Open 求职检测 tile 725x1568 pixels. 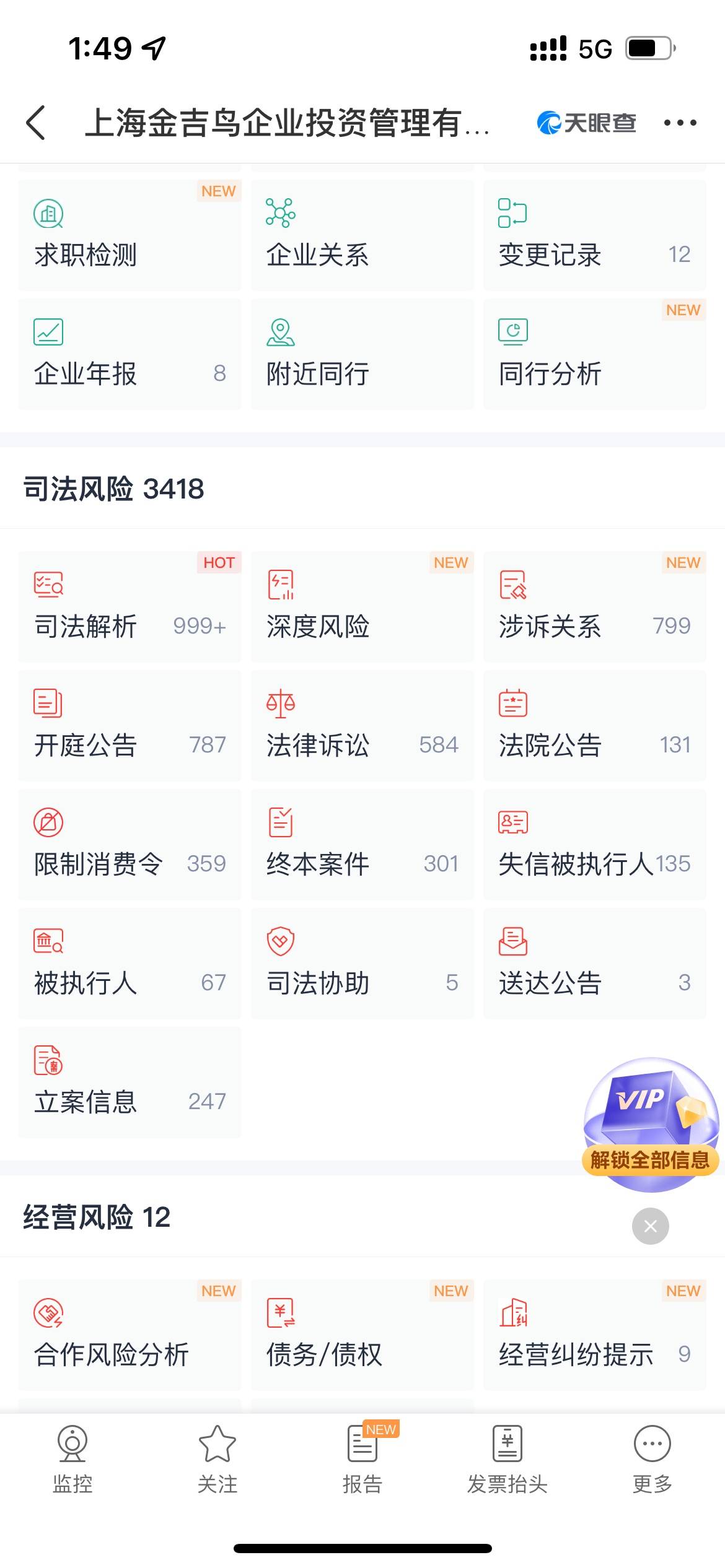click(129, 235)
